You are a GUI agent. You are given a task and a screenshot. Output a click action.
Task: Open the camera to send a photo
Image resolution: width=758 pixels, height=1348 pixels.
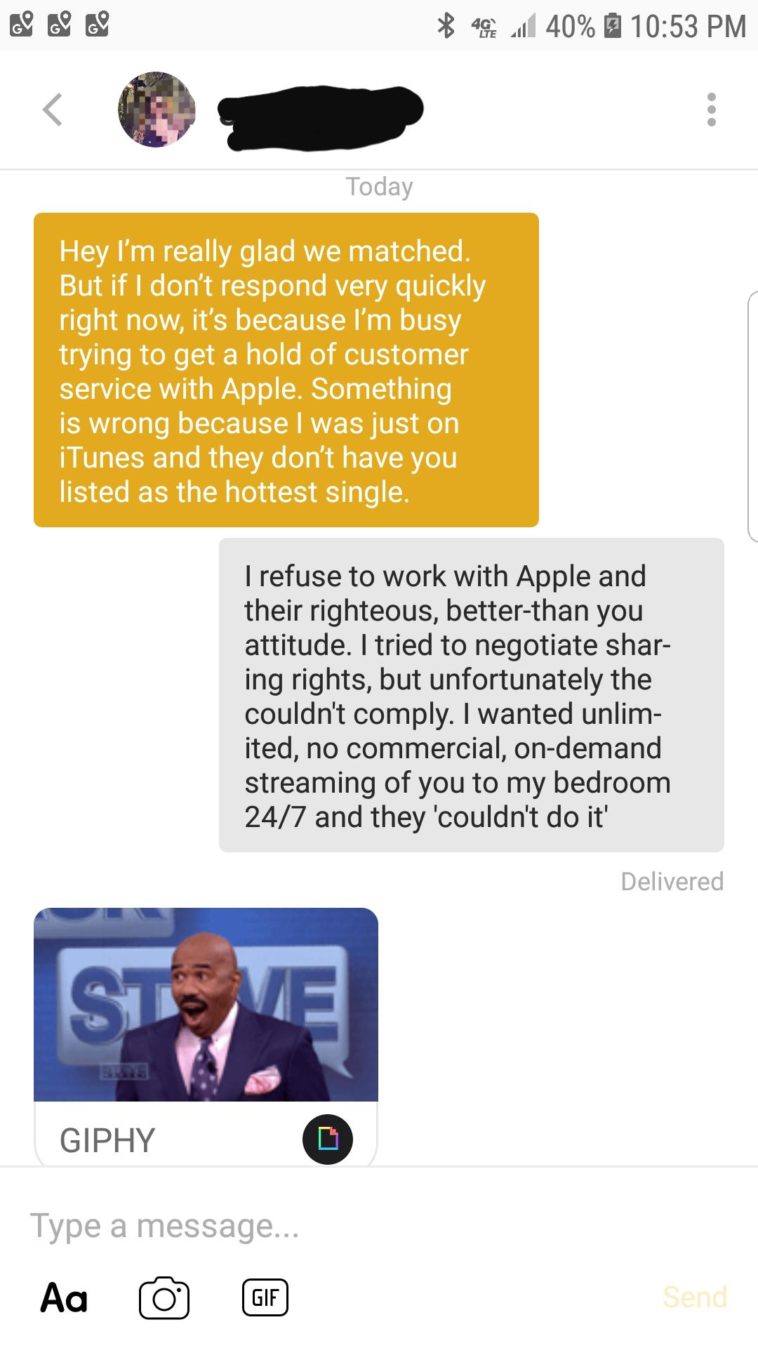pyautogui.click(x=163, y=1297)
